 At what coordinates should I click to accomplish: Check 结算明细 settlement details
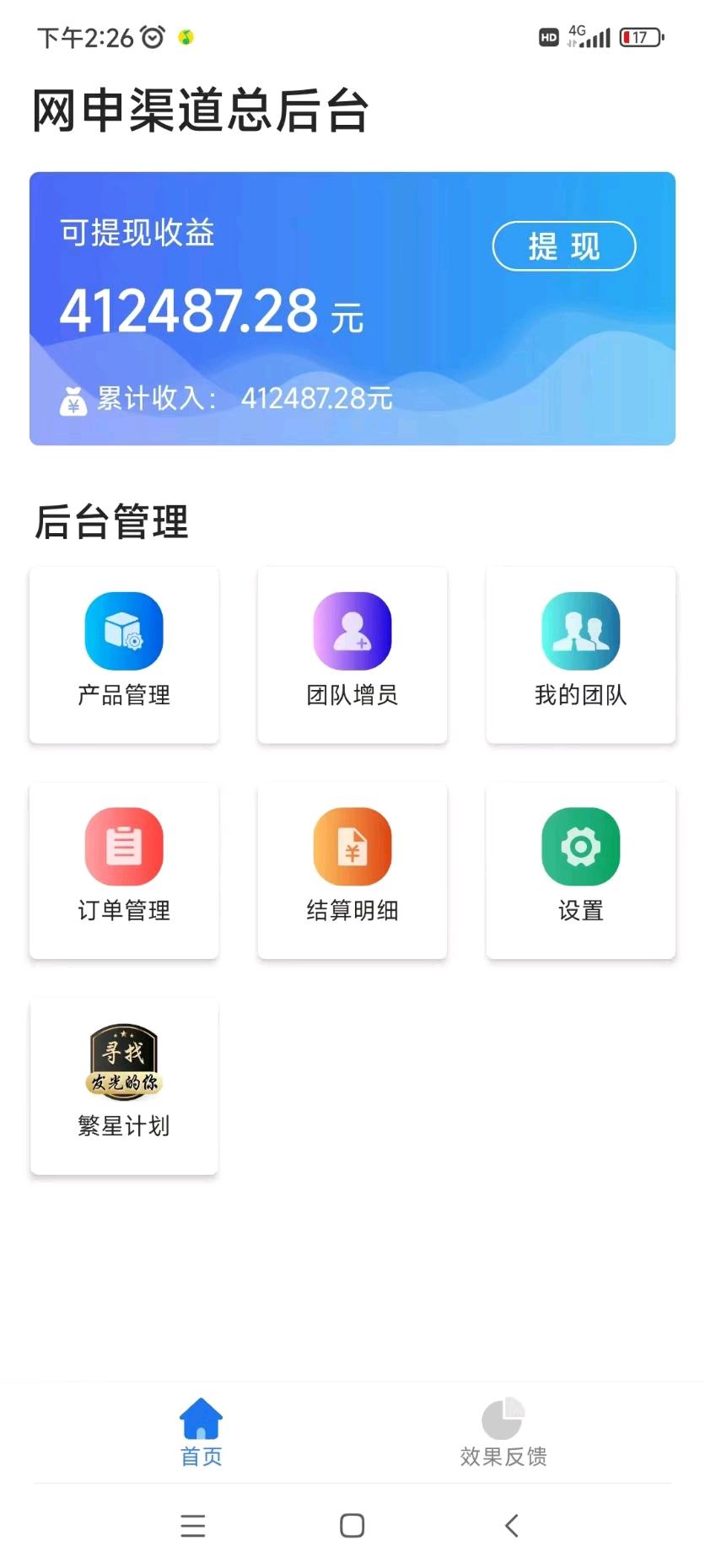352,870
